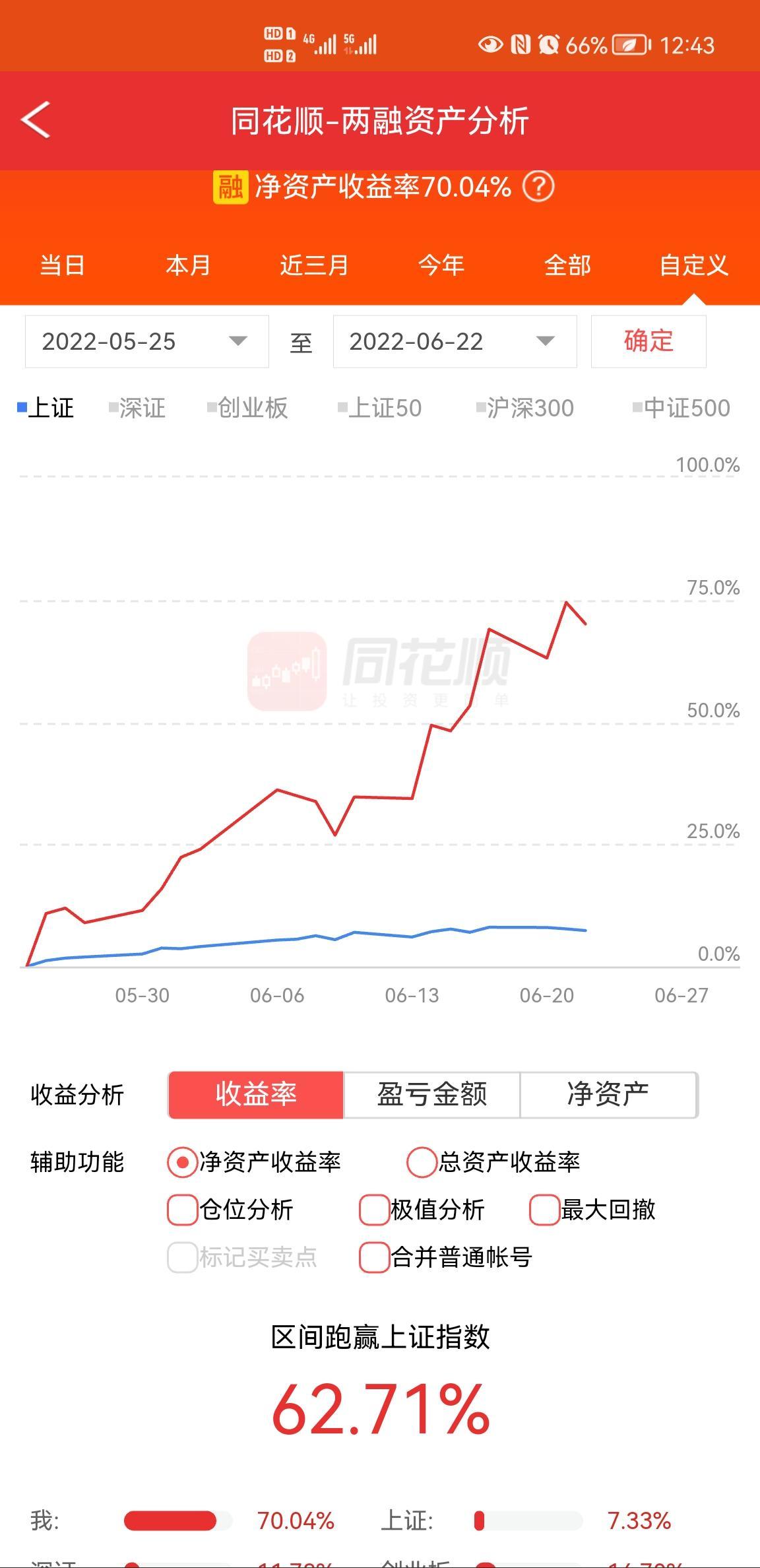
Task: Check the 合并普通帐号 option
Action: coord(446,1257)
